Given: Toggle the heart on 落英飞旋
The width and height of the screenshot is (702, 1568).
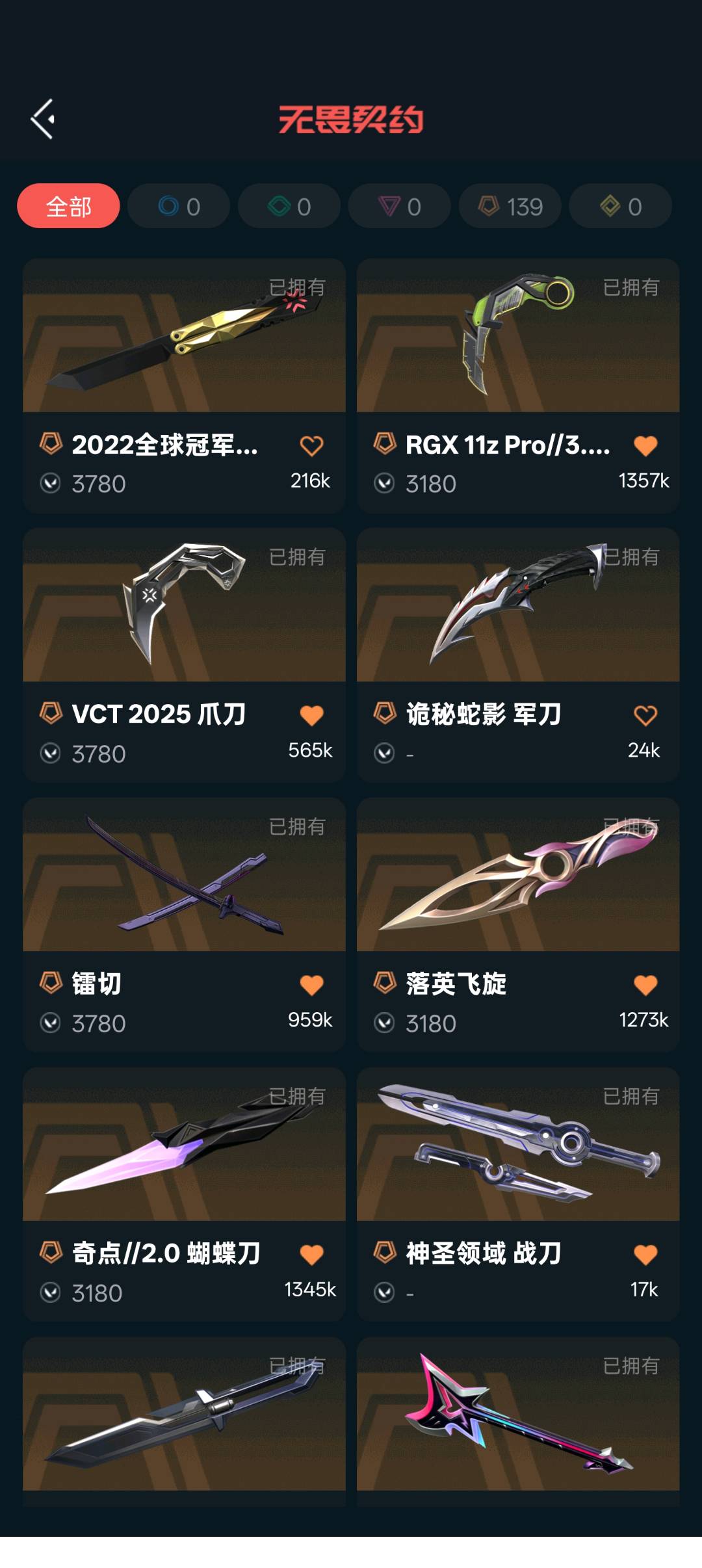Looking at the screenshot, I should (645, 986).
